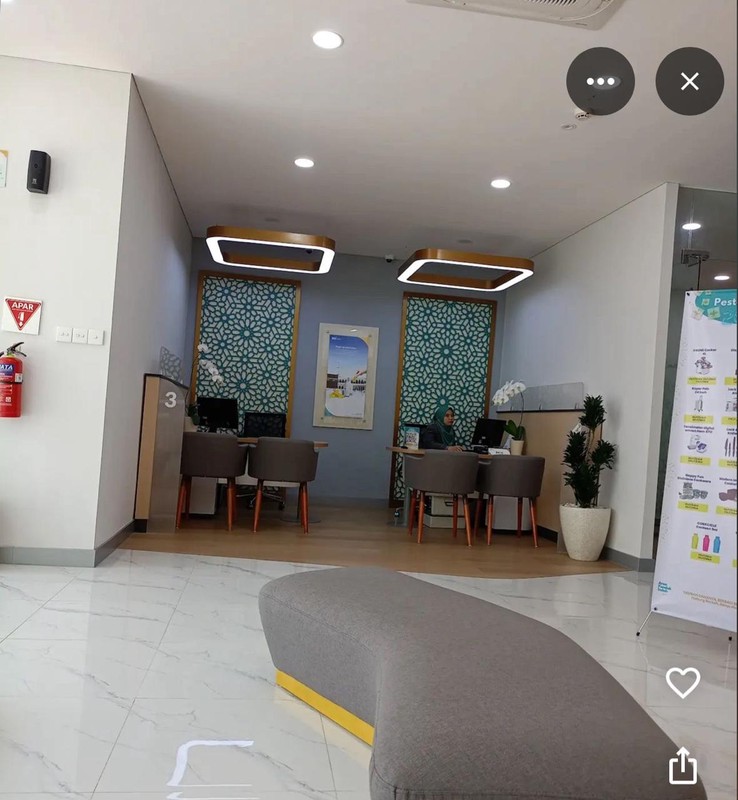Image resolution: width=738 pixels, height=800 pixels.
Task: Open the share sheet icon
Action: tap(683, 765)
